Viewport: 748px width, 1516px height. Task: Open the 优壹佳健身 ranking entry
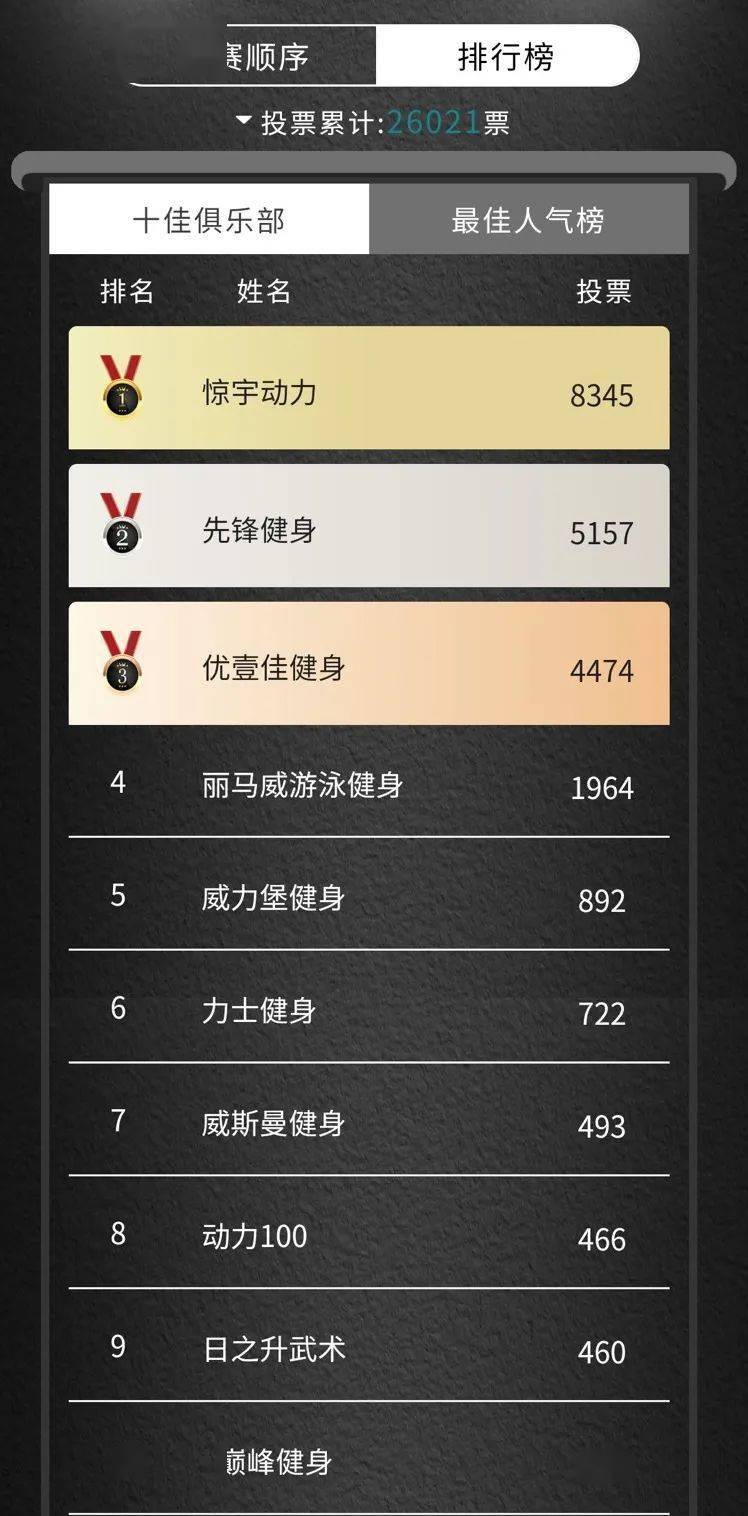point(368,664)
